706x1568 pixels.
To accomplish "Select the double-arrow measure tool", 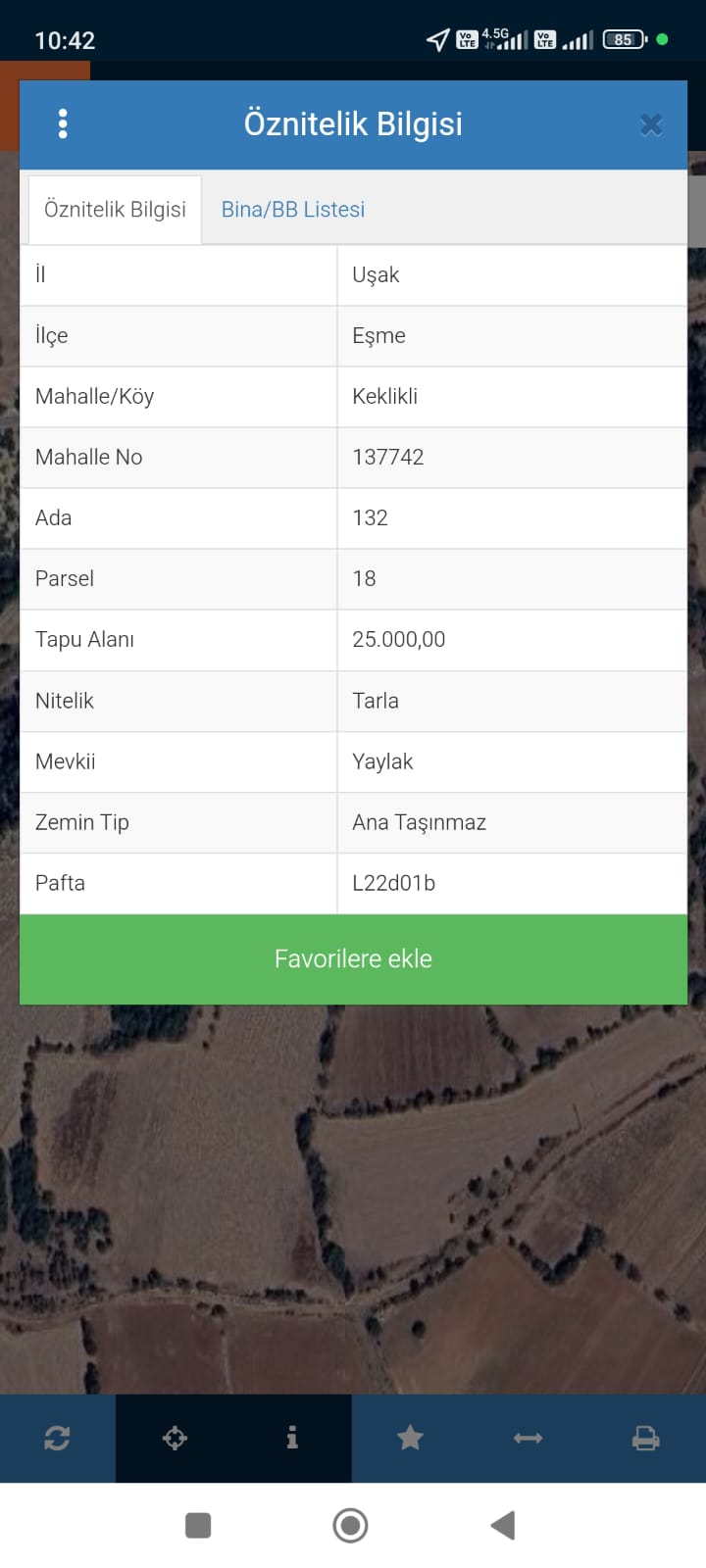I will click(528, 1439).
